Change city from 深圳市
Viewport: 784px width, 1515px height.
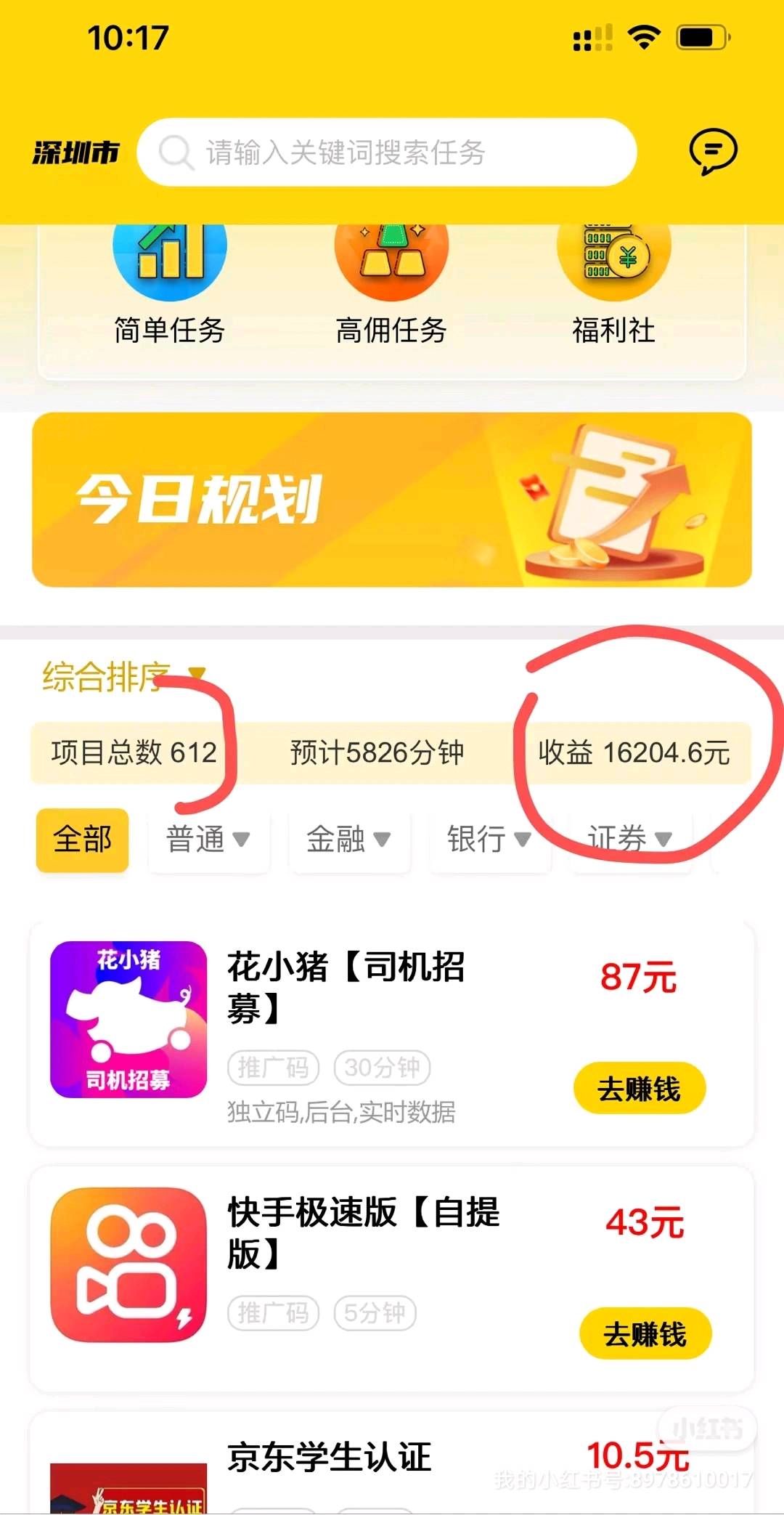click(x=75, y=153)
